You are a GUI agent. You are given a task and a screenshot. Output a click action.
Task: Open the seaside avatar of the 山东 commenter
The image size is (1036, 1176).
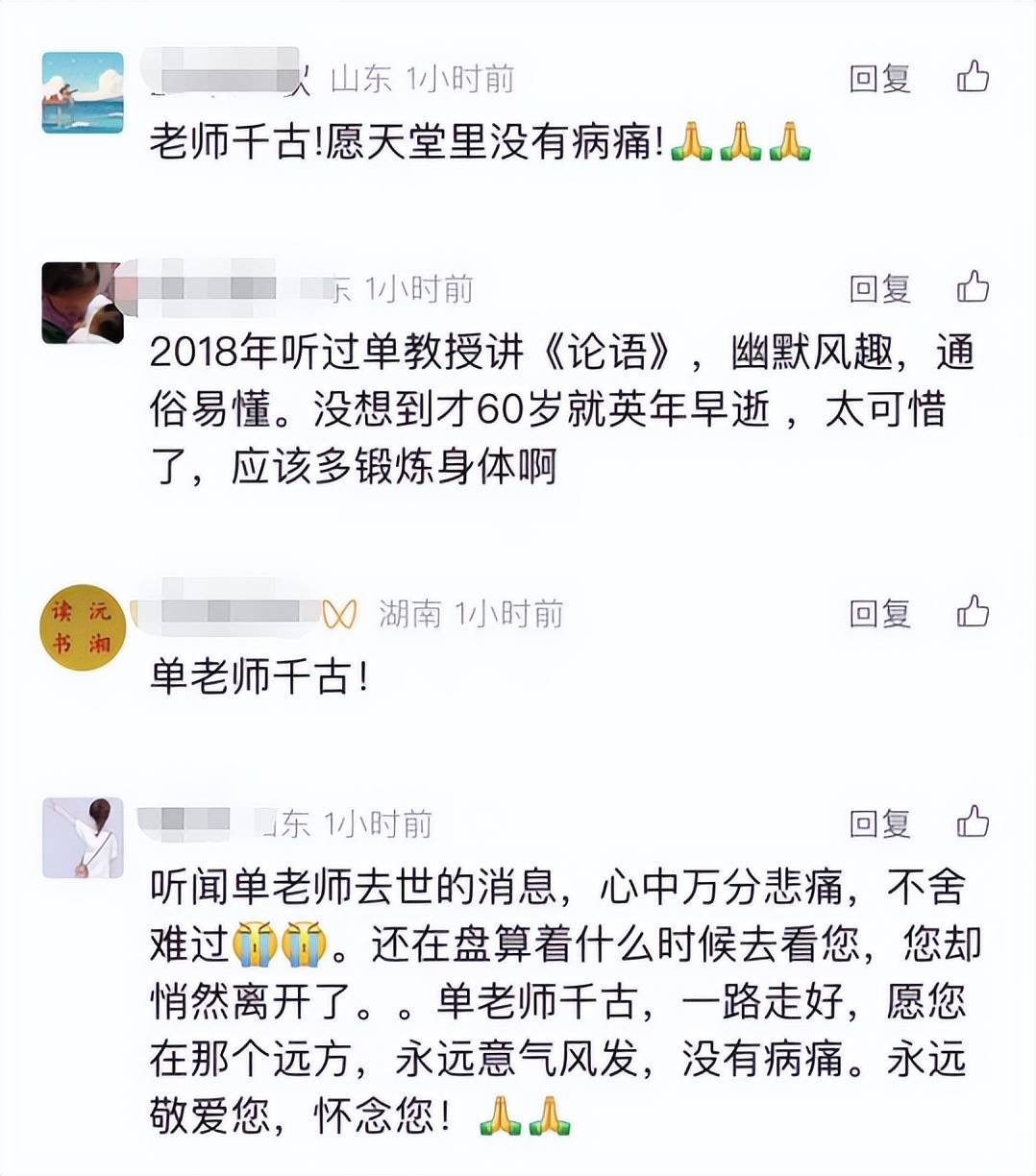[83, 92]
